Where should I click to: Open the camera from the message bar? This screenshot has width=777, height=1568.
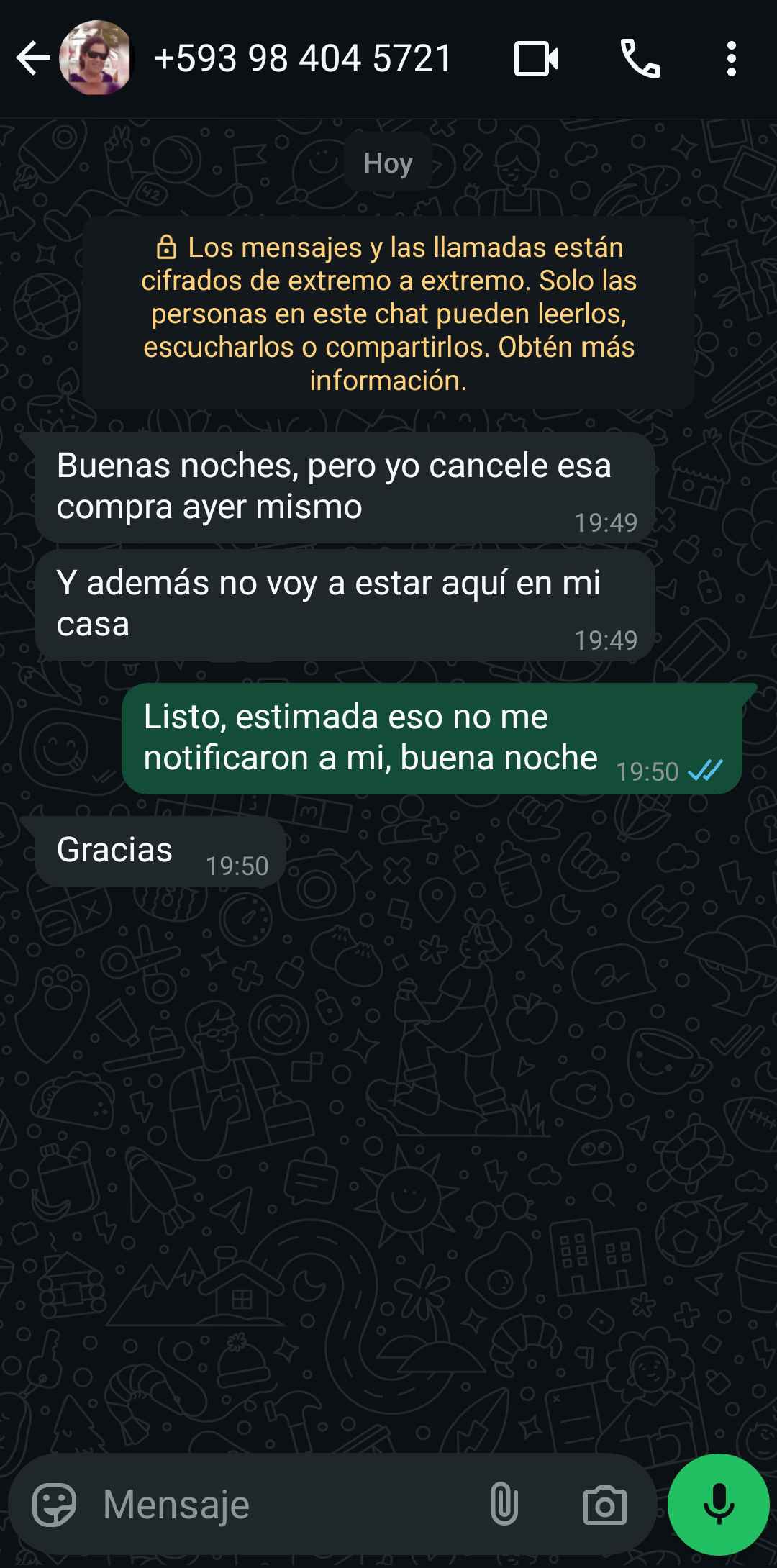click(604, 1505)
